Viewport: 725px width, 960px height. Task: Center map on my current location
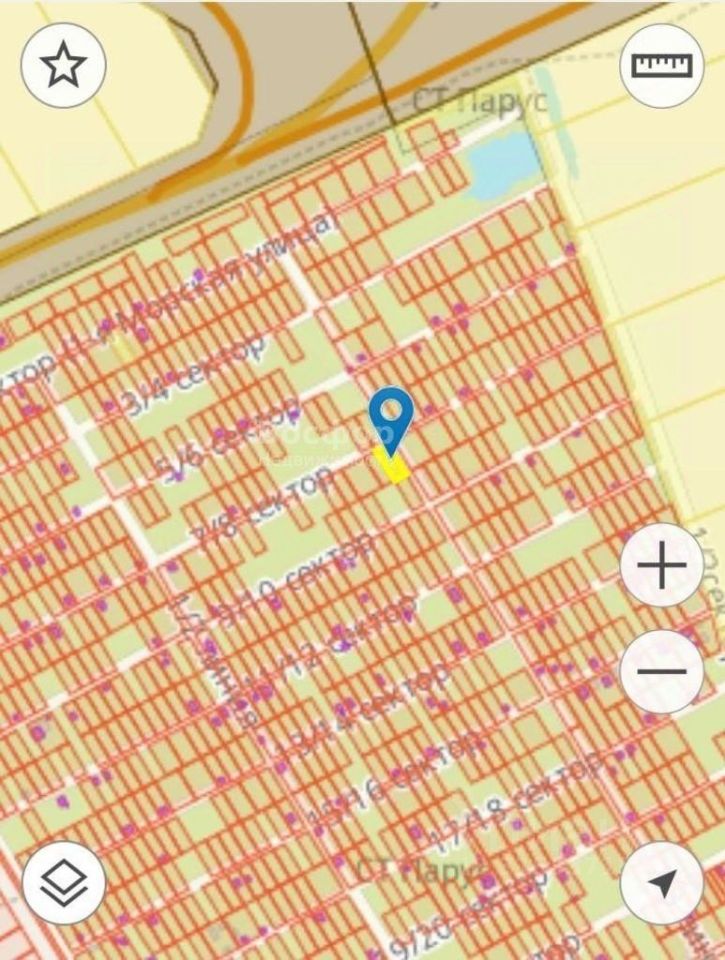(x=661, y=883)
